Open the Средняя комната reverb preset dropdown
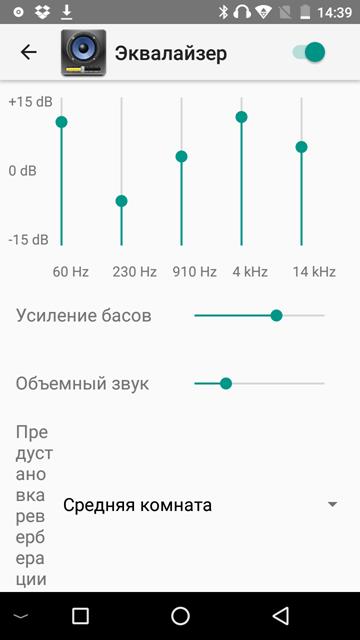360x640 pixels. click(200, 505)
